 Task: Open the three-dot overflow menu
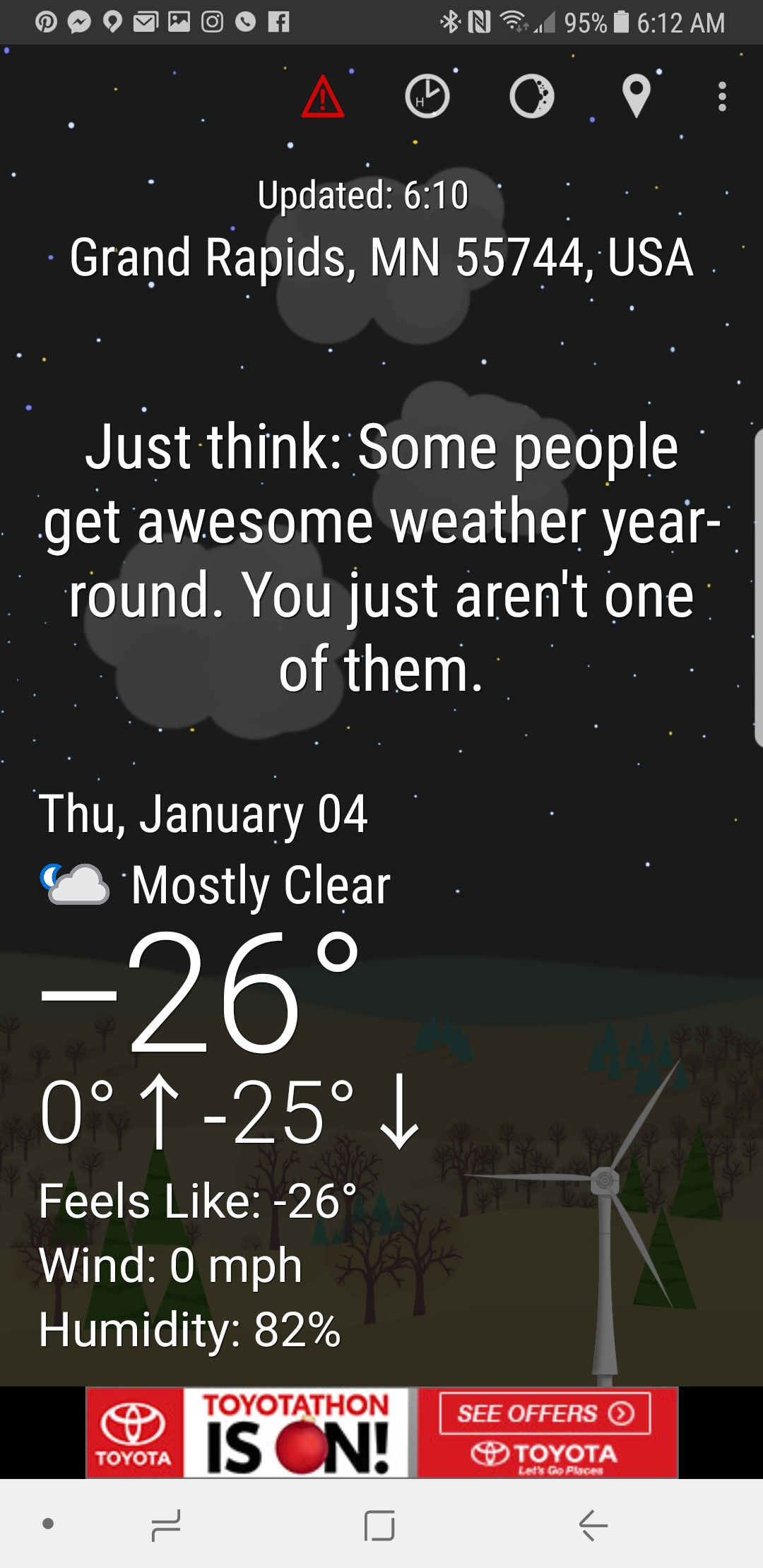click(721, 96)
